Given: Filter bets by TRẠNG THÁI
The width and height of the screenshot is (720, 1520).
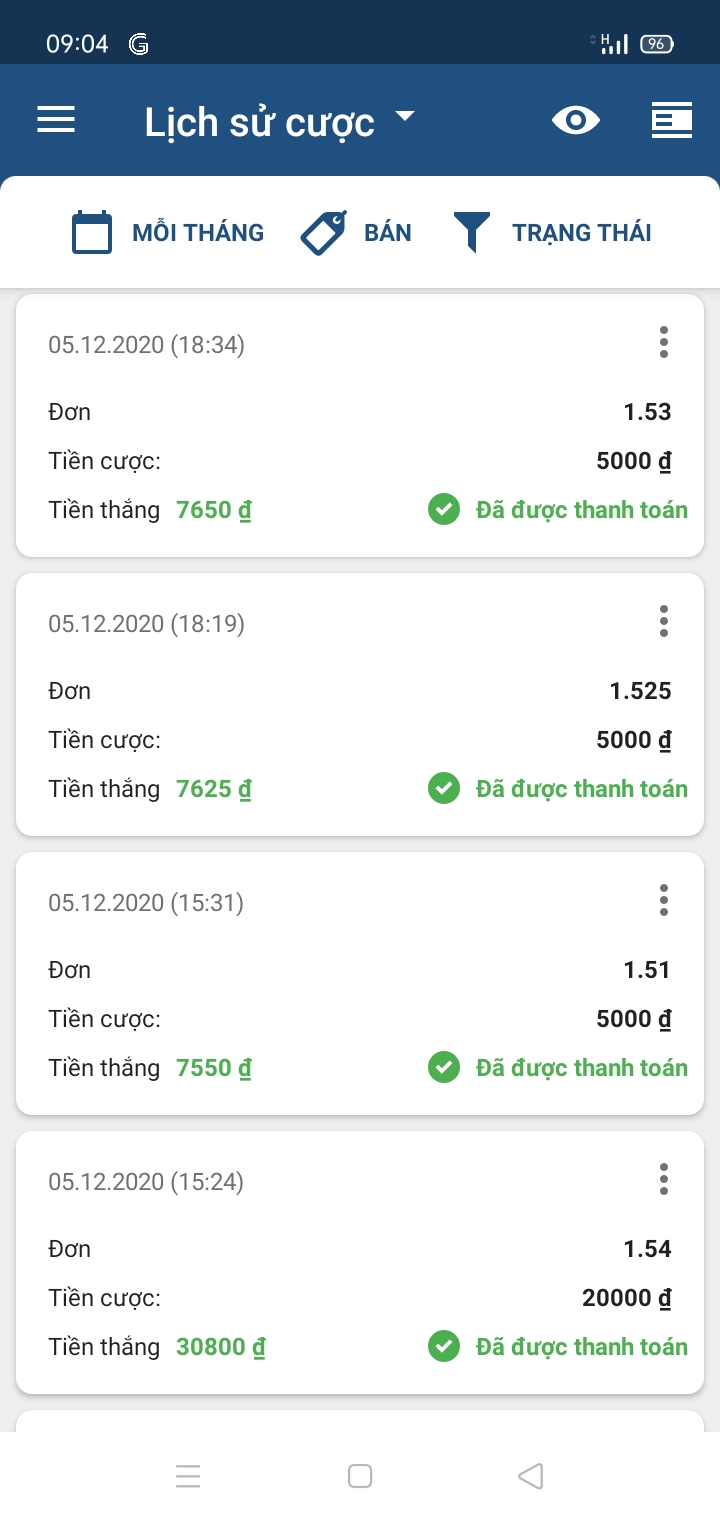Looking at the screenshot, I should click(552, 233).
